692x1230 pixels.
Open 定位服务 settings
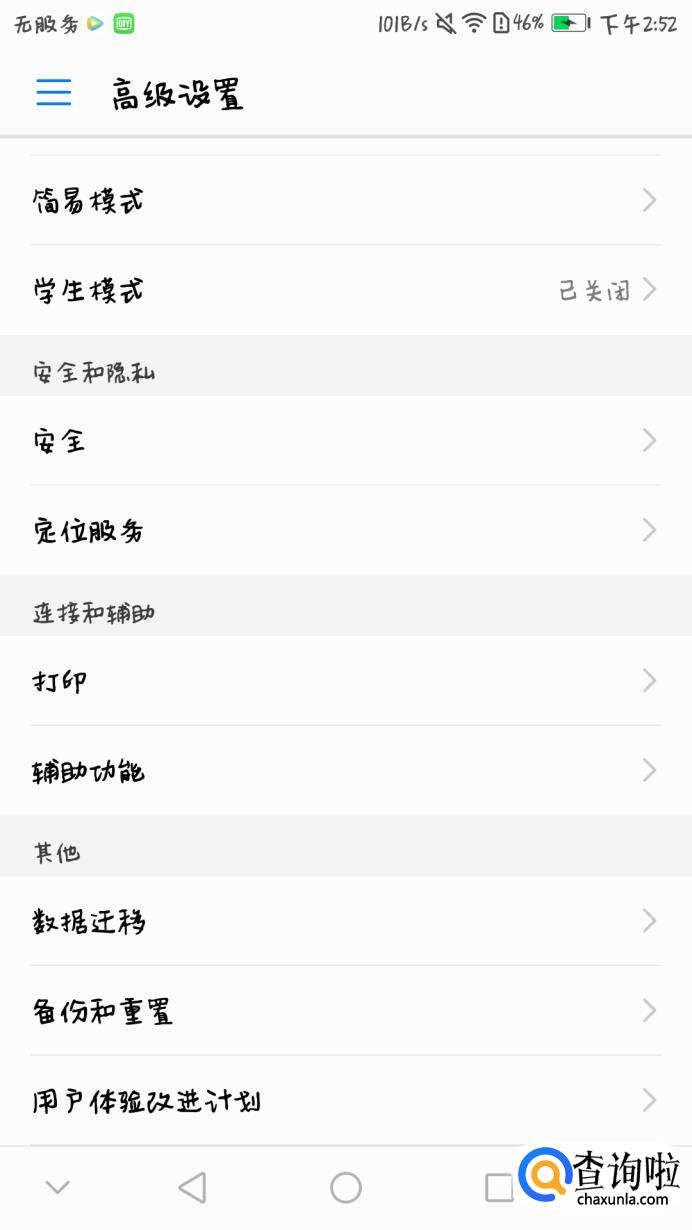coord(345,531)
